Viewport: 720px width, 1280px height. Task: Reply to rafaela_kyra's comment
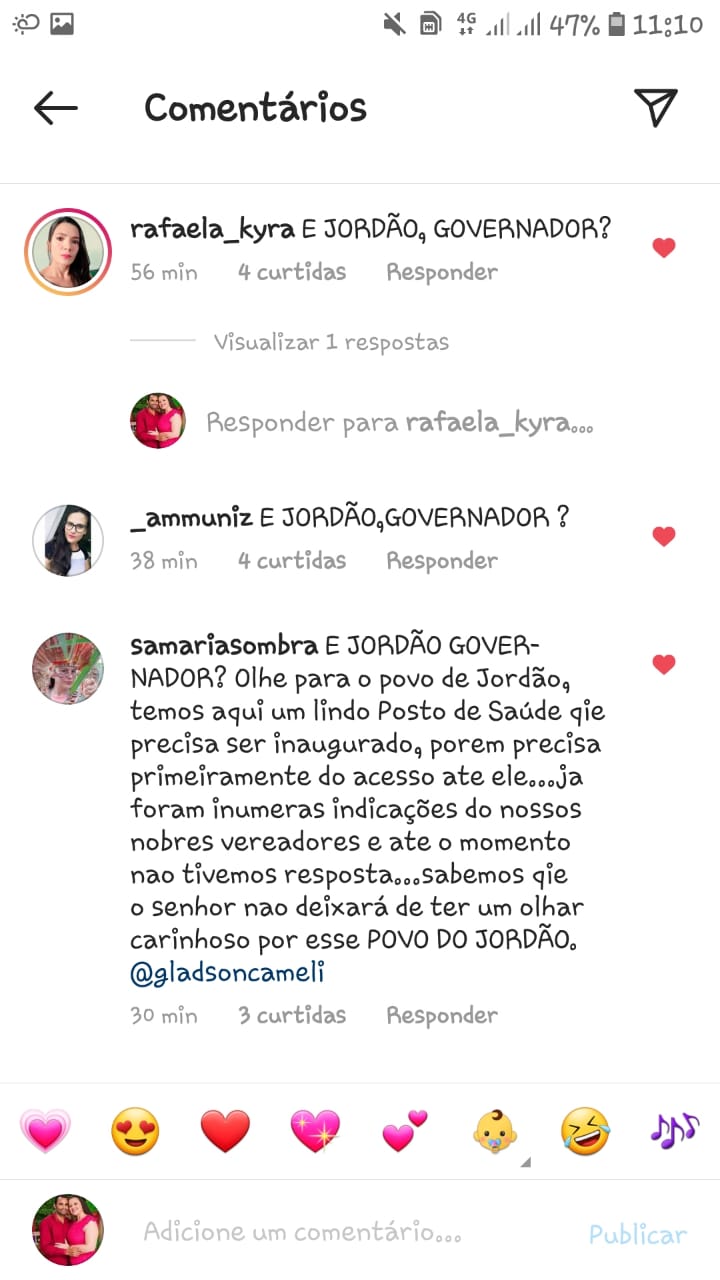[442, 272]
